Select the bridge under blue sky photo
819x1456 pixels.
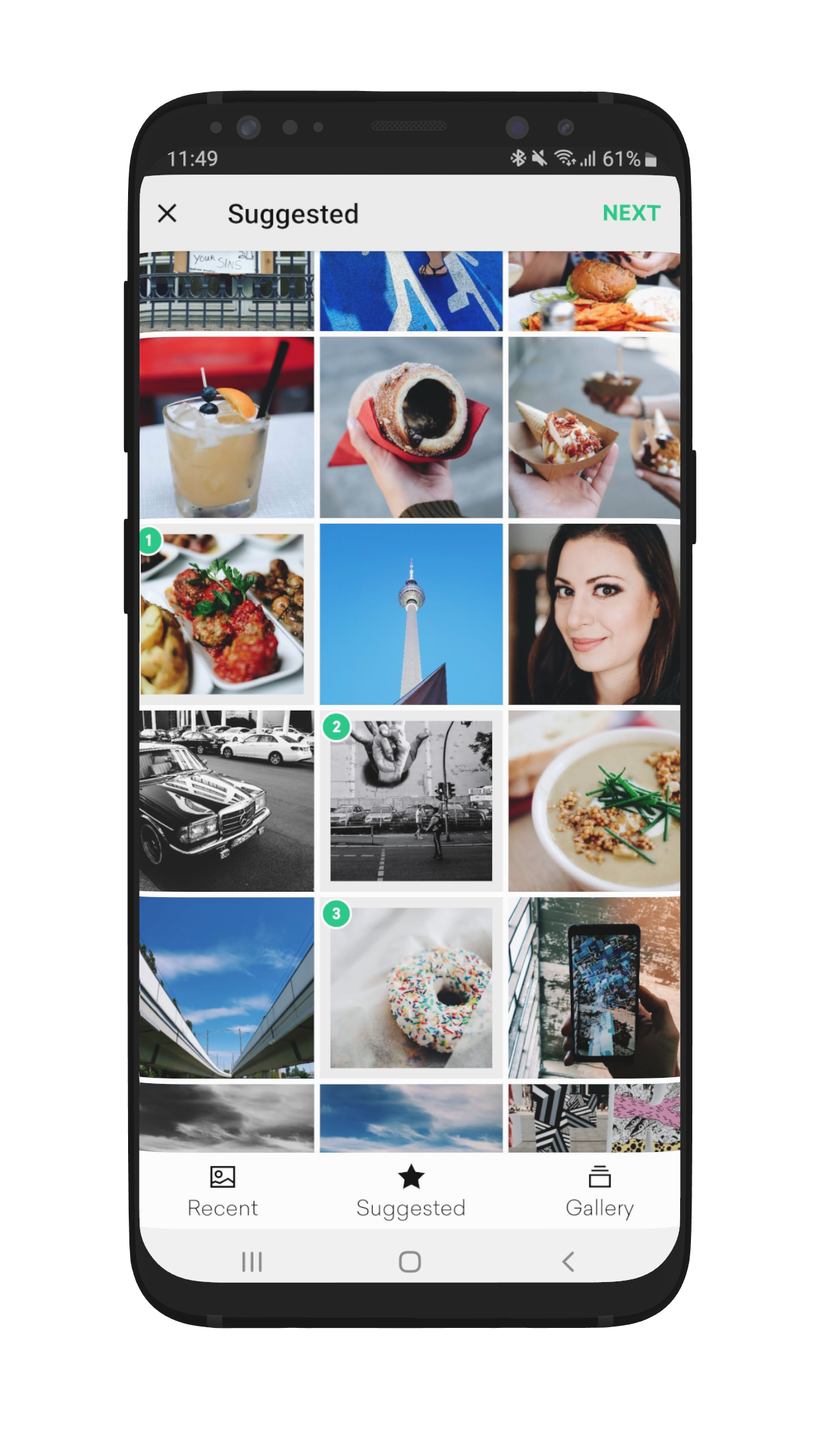point(226,988)
